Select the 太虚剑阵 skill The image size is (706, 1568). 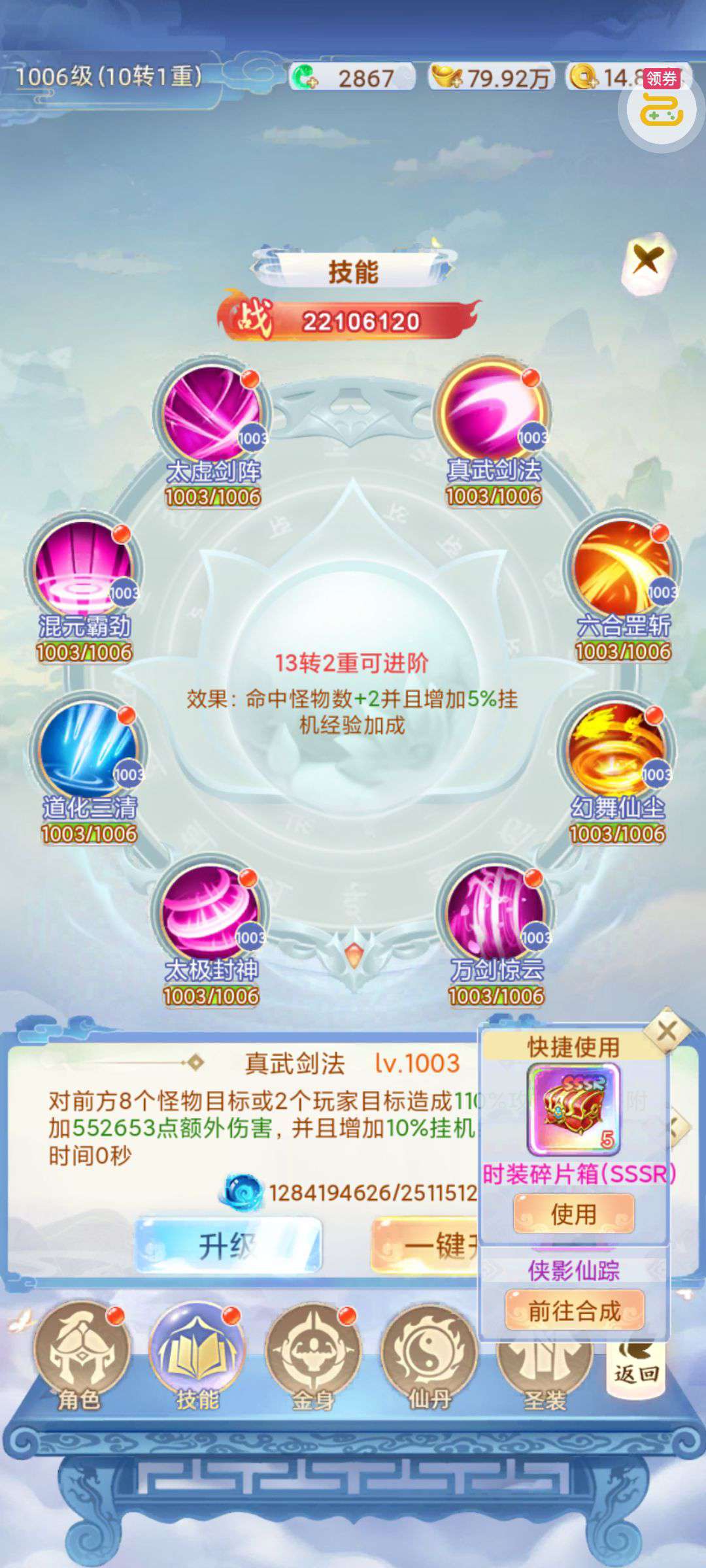212,414
